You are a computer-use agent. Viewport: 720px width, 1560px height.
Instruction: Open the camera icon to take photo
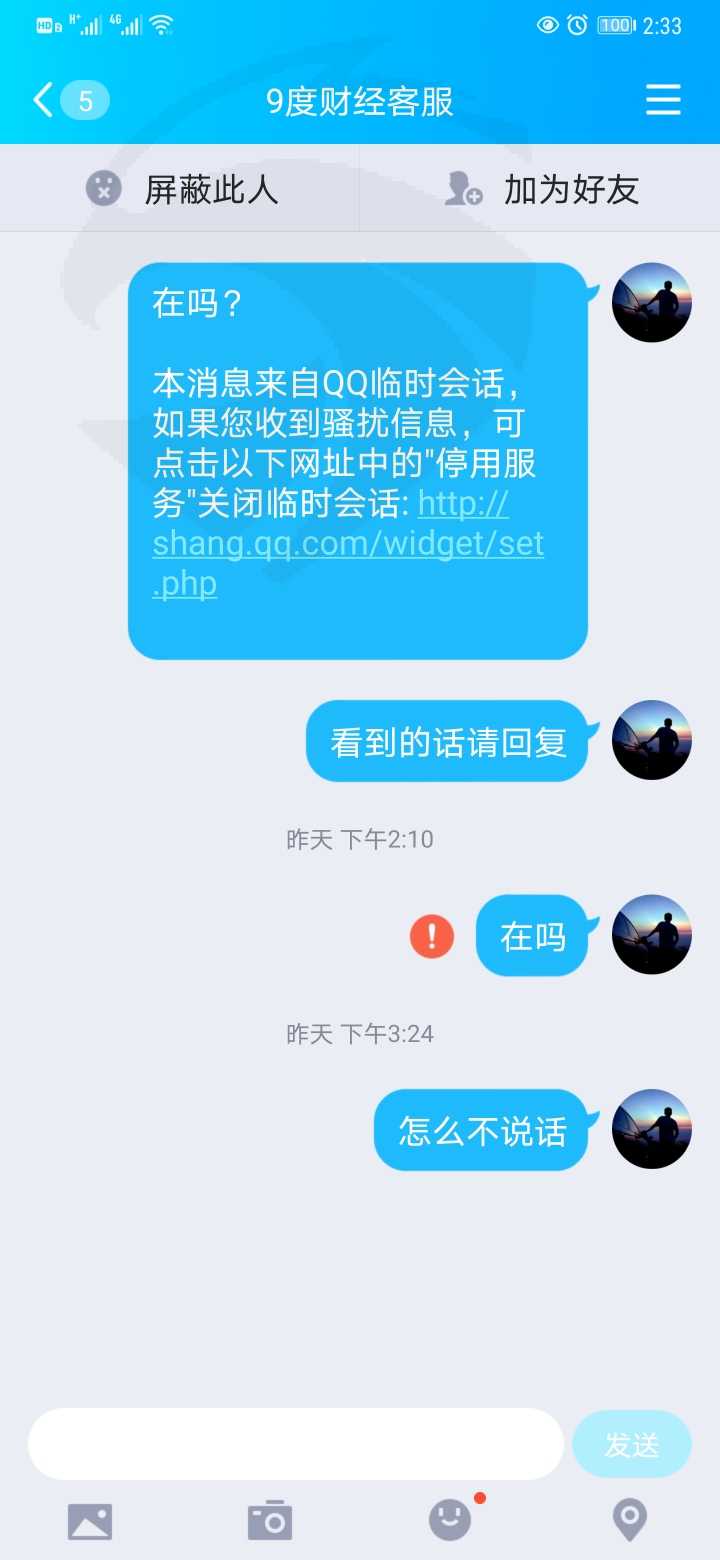(270, 1520)
